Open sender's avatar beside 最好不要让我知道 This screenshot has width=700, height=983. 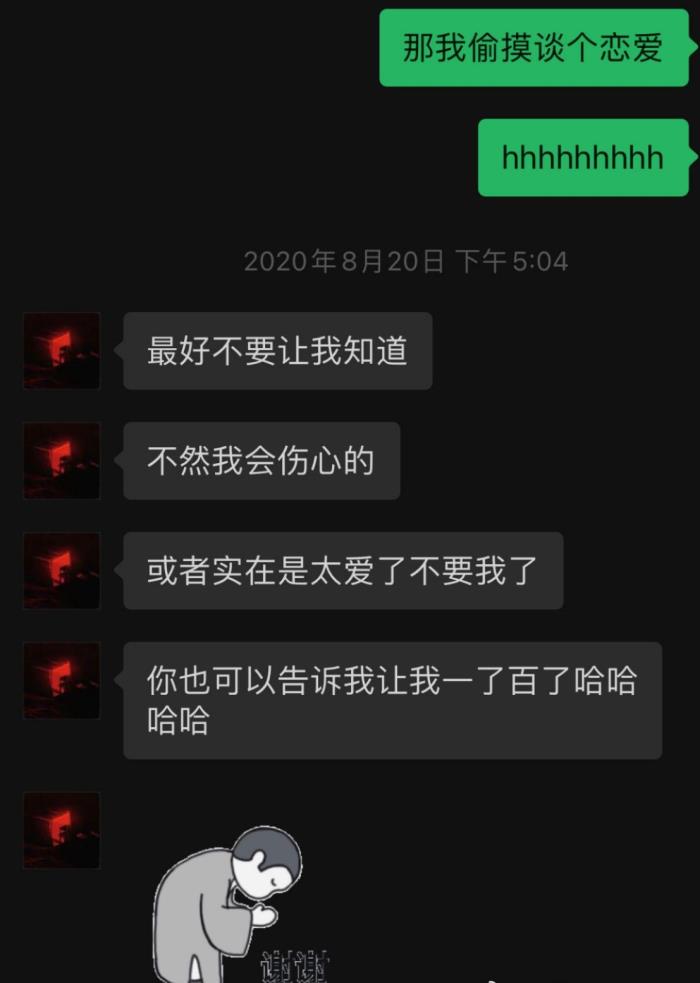(x=61, y=351)
